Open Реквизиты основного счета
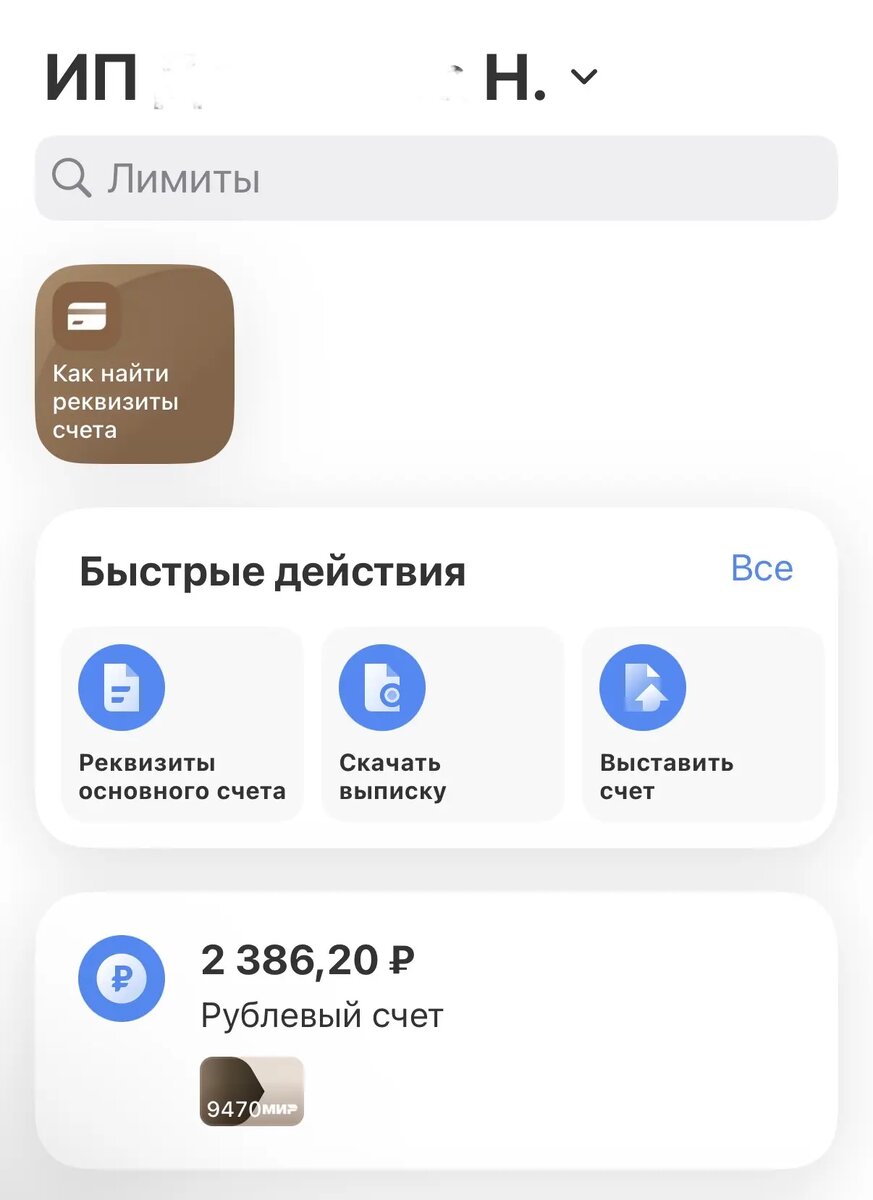This screenshot has width=873, height=1200. pyautogui.click(x=181, y=725)
